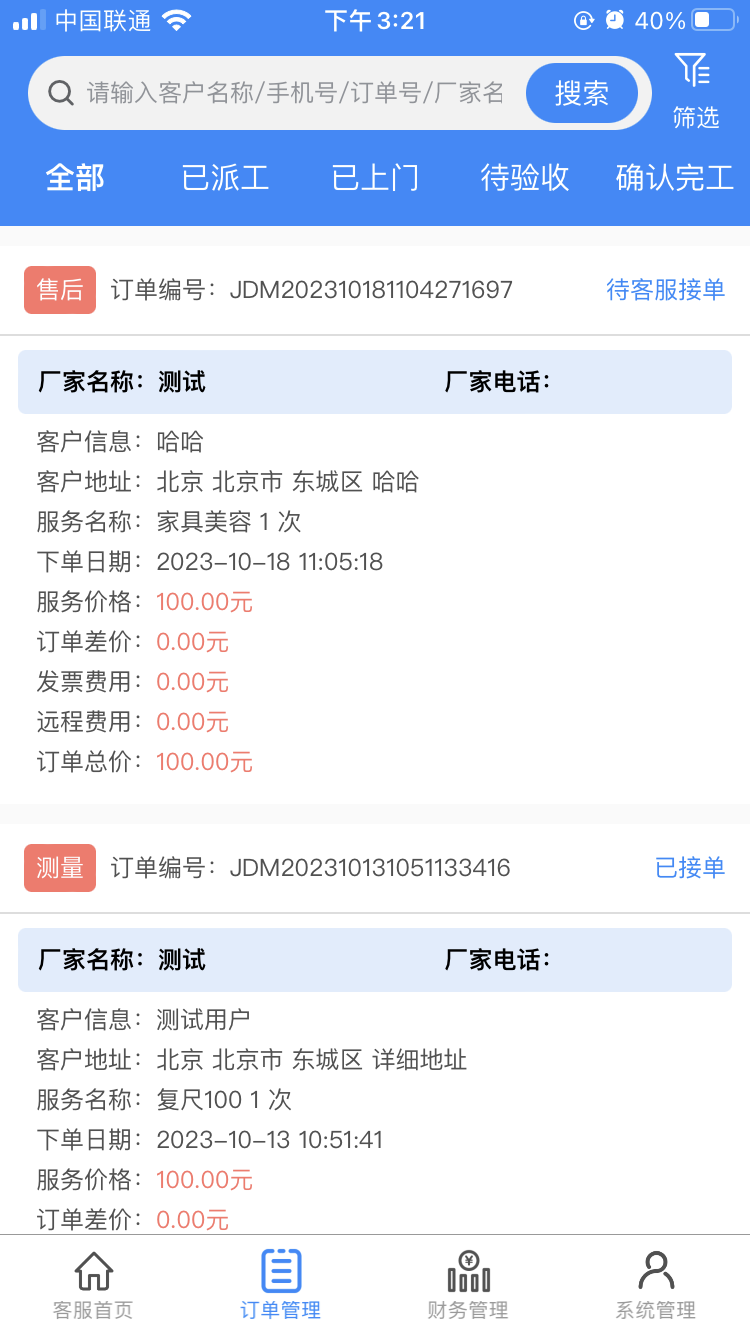Tap order number JDM202310181104271697
The height and width of the screenshot is (1334, 750).
click(370, 290)
